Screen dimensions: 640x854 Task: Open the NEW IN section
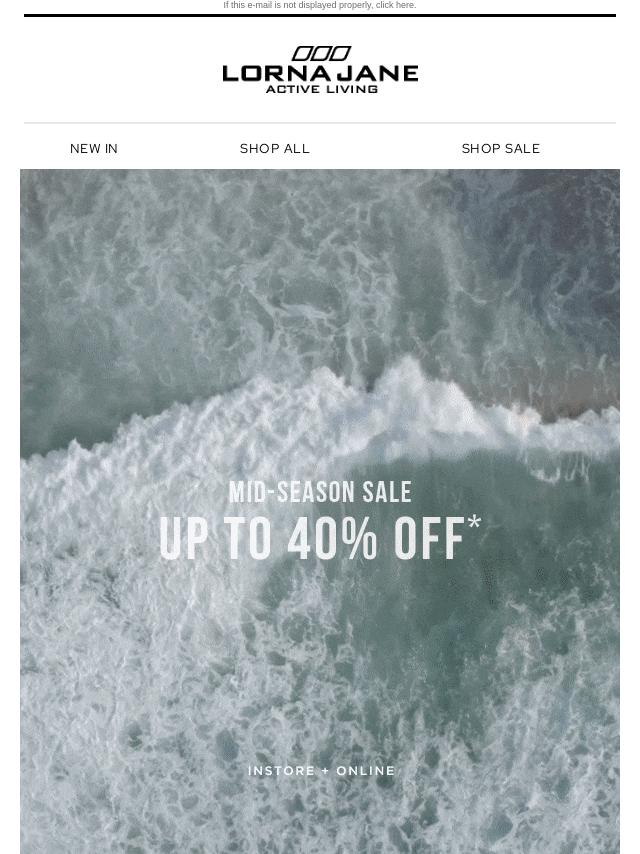[94, 149]
